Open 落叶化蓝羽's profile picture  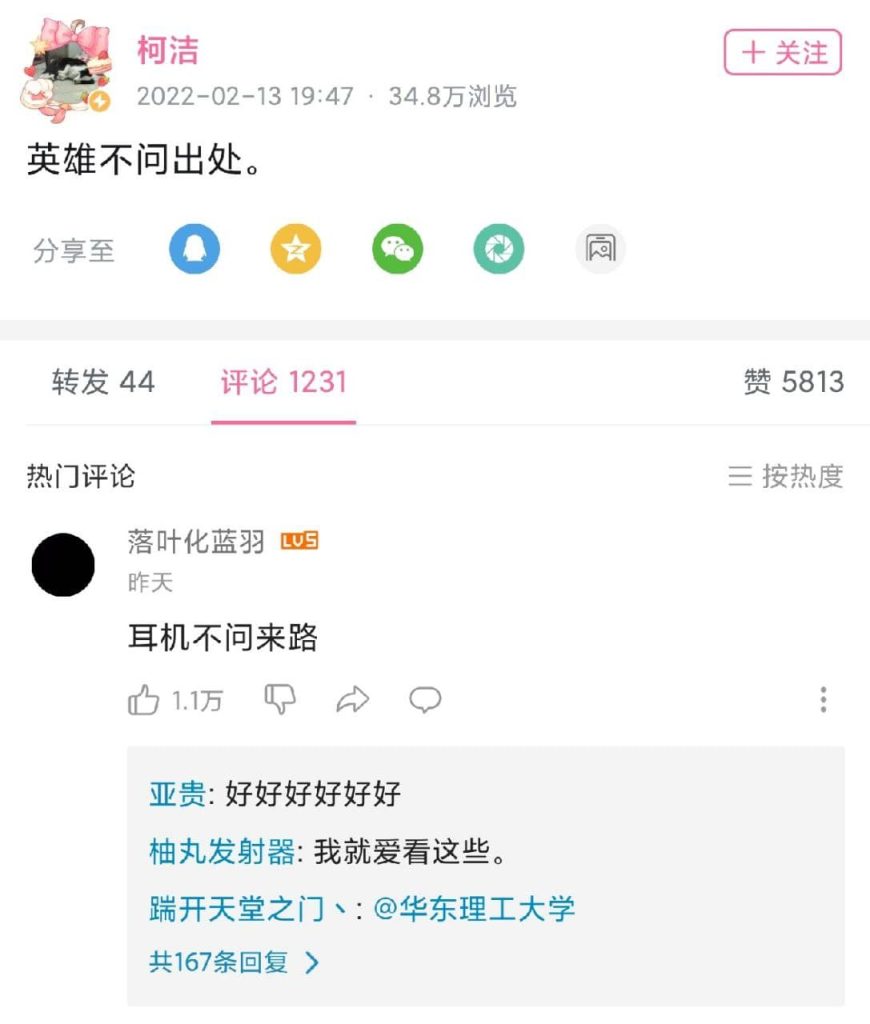click(x=63, y=565)
